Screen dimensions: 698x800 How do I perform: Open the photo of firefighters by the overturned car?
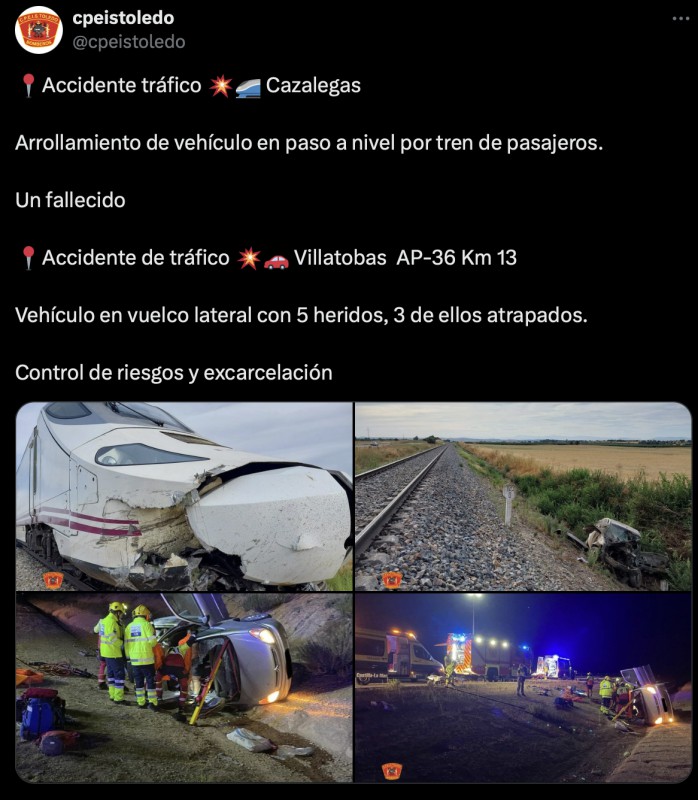coord(184,688)
